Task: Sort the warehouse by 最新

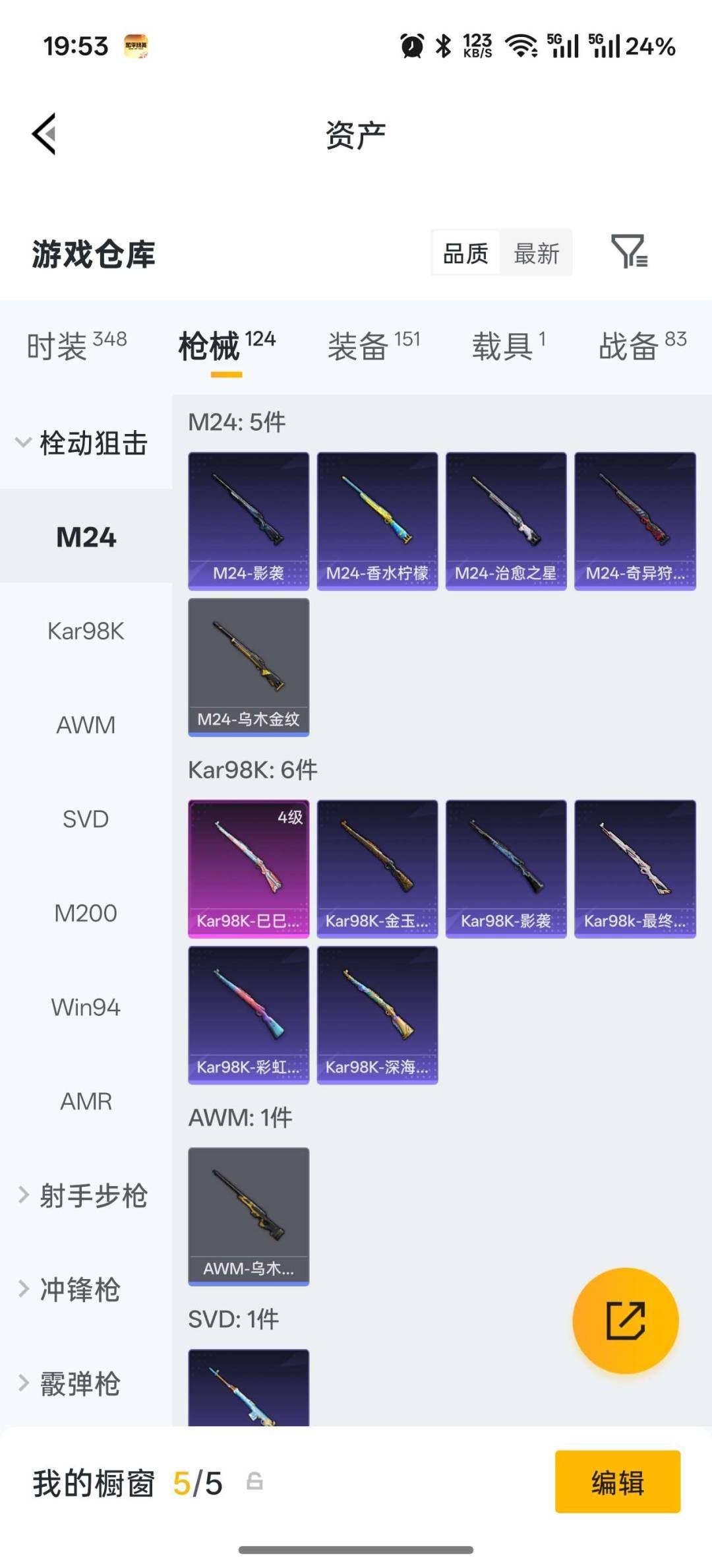Action: [536, 253]
